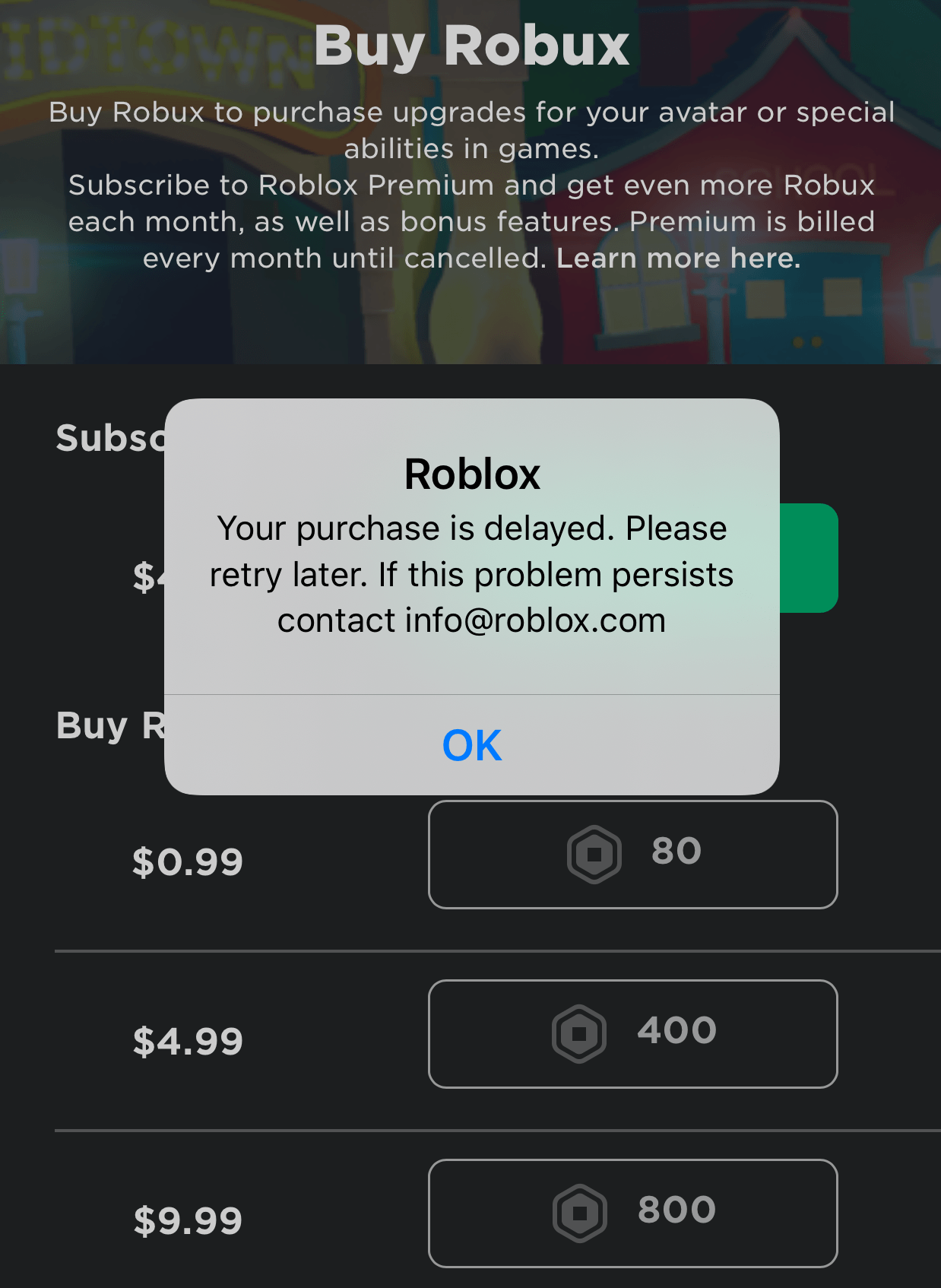Dismiss the alert by tapping OK
The width and height of the screenshot is (941, 1288).
coord(471,744)
